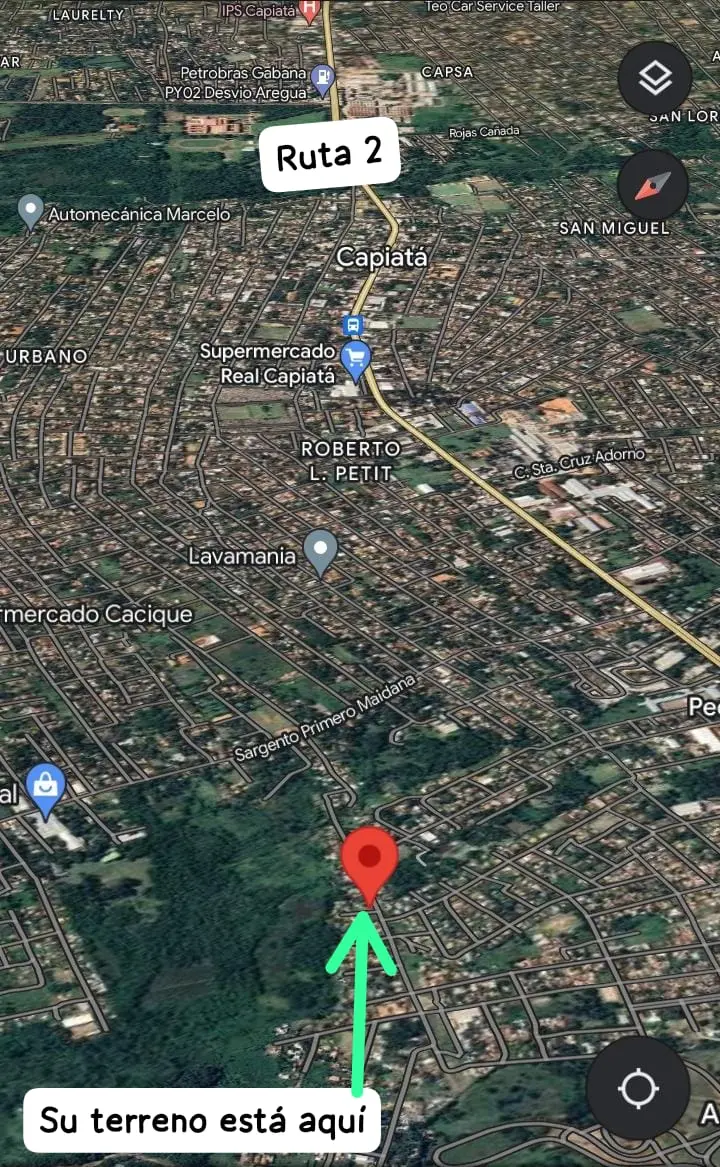Tap the bus station icon in Capiatá
Image resolution: width=720 pixels, height=1167 pixels.
click(x=353, y=325)
